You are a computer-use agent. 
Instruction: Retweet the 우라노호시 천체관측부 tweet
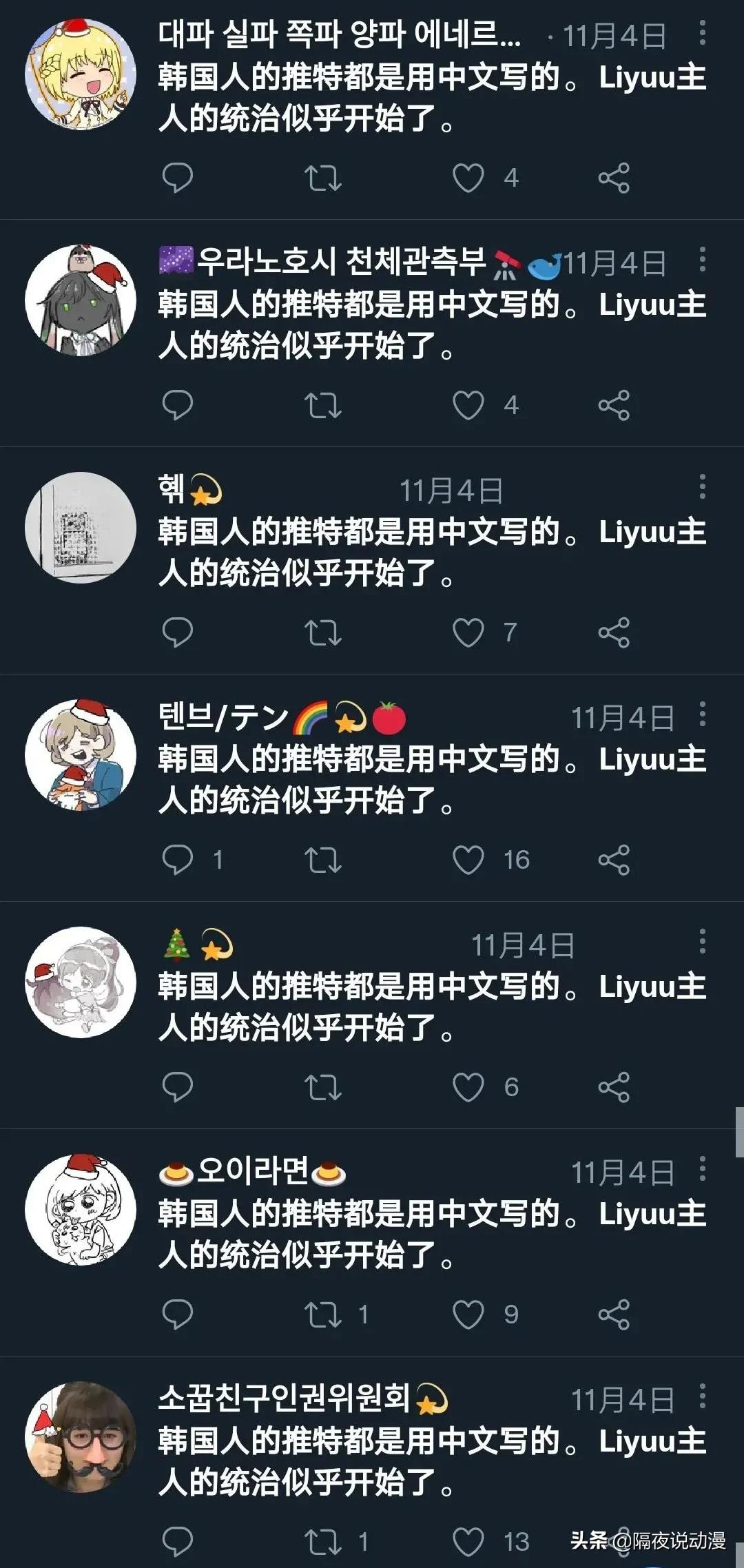coord(324,403)
